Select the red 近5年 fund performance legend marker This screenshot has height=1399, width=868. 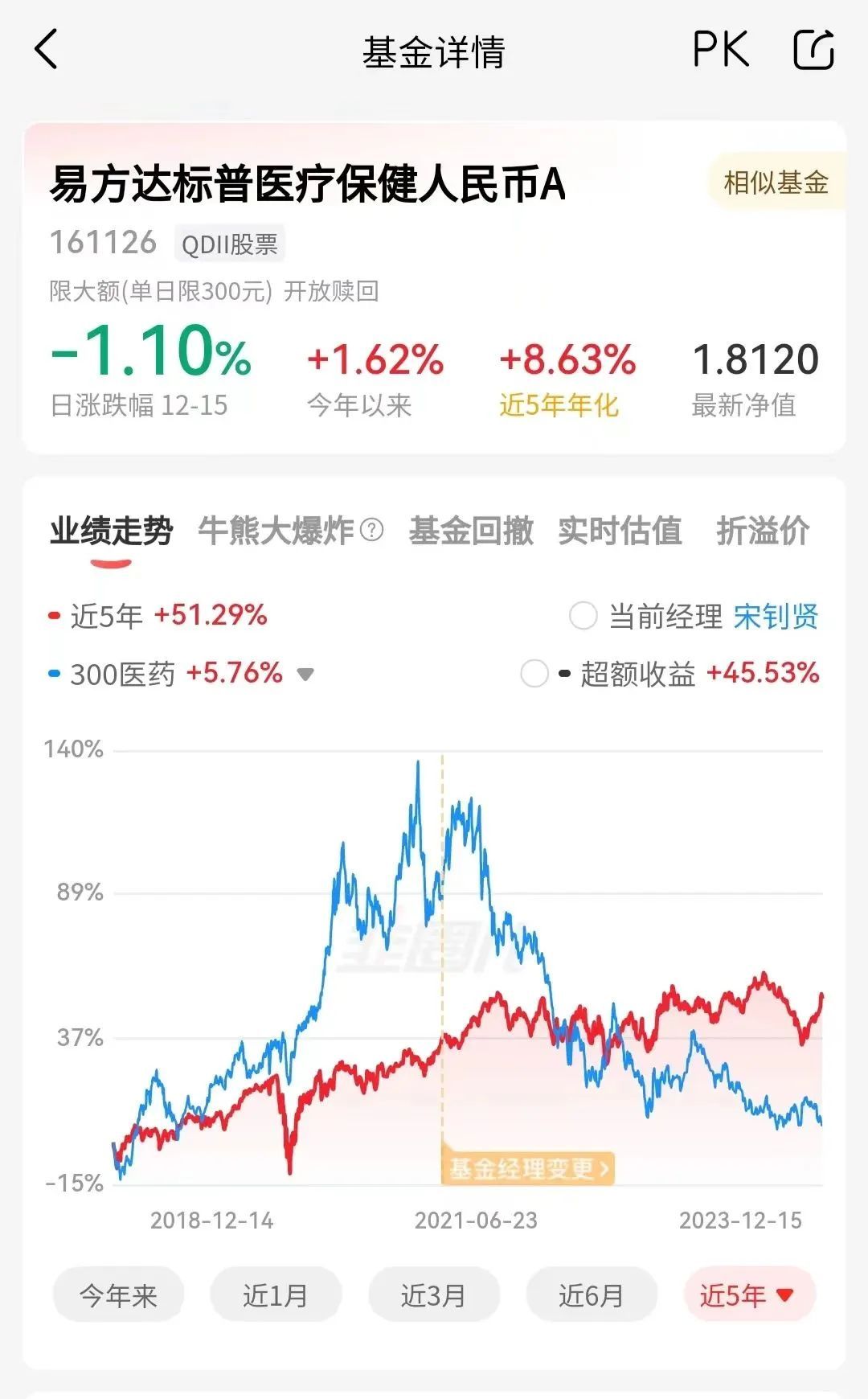(x=52, y=615)
